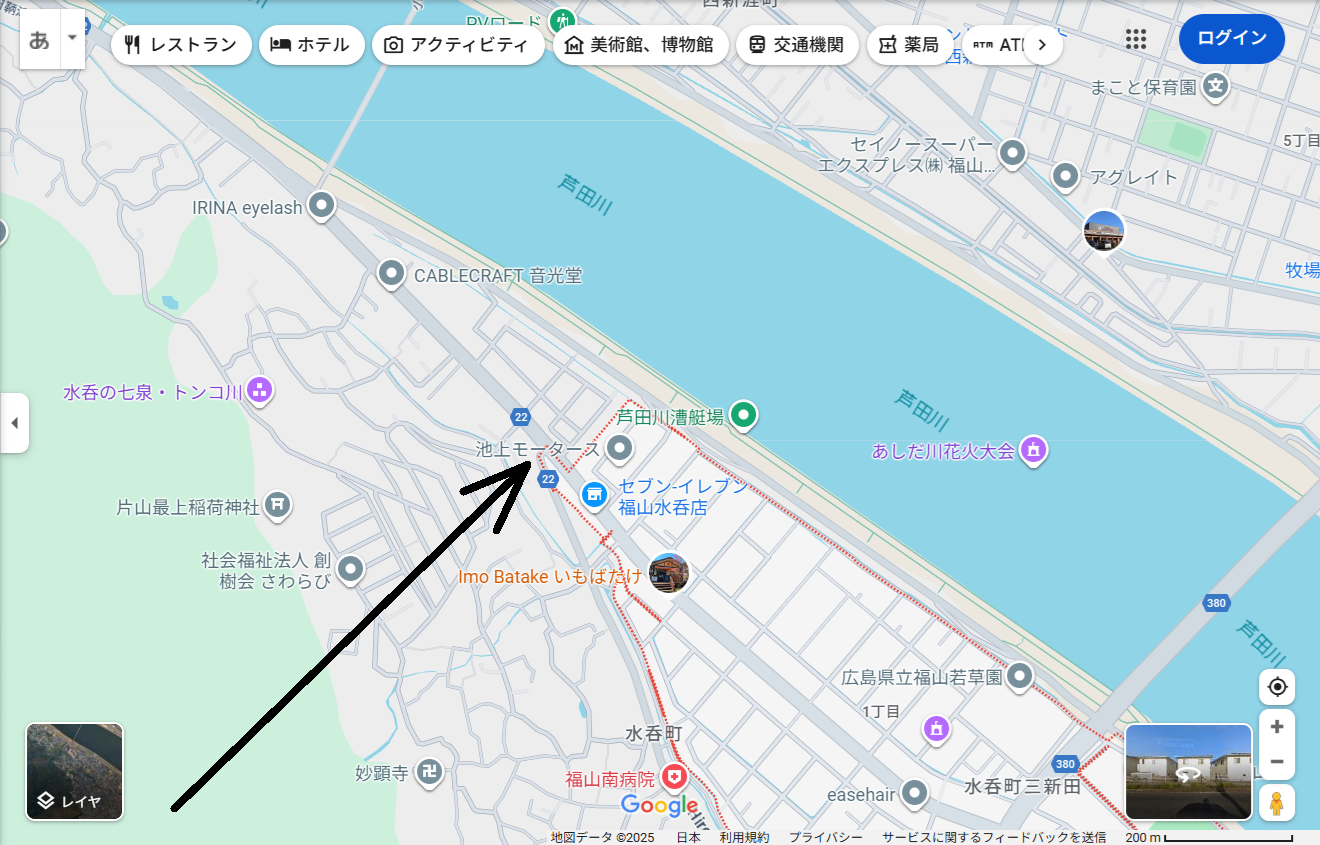The height and width of the screenshot is (845, 1320).
Task: Zoom out with the minus button
Action: [1277, 762]
